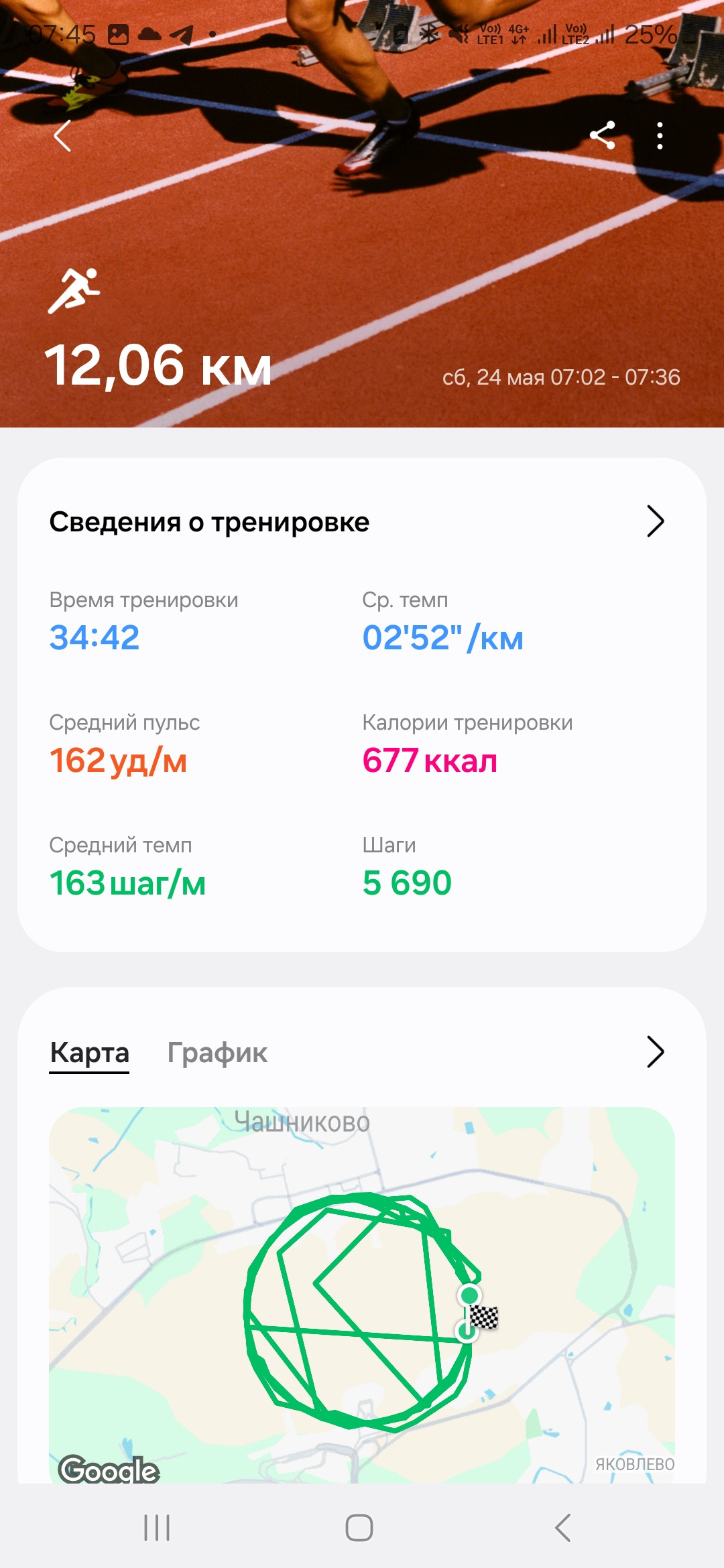Expand the map section with the arrow
The height and width of the screenshot is (1568, 724).
[x=655, y=1051]
